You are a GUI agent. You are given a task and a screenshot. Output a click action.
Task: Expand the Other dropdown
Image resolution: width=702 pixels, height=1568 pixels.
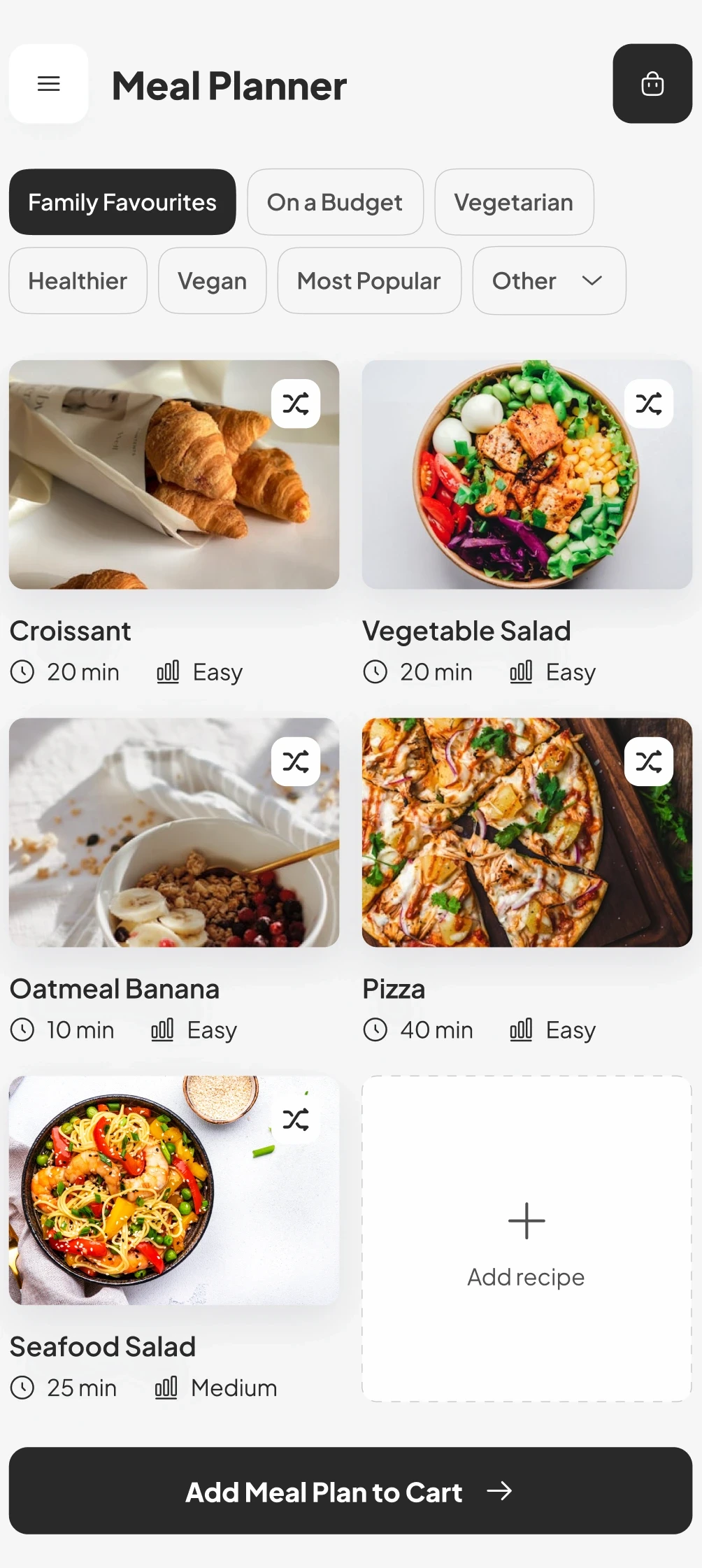coord(549,280)
